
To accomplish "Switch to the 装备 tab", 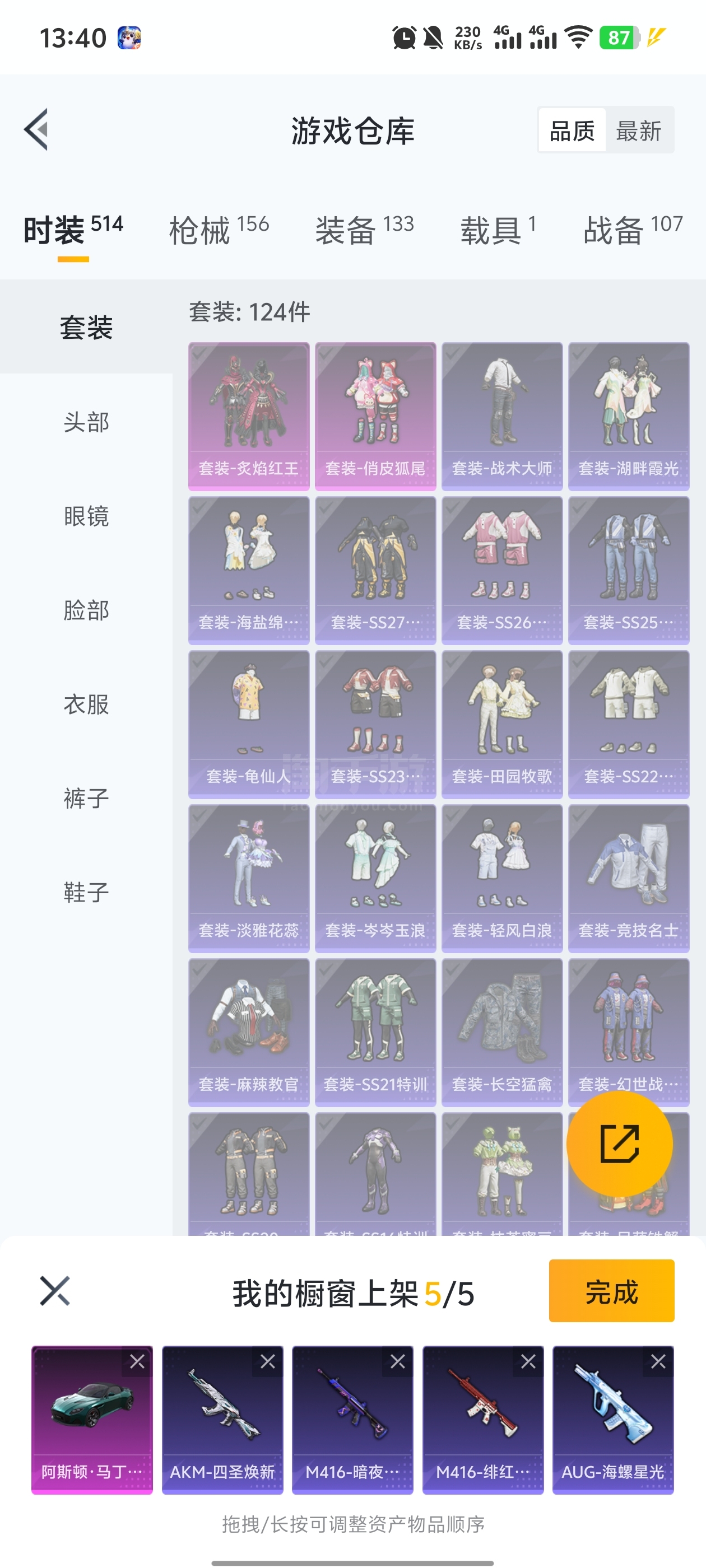I will (x=364, y=230).
